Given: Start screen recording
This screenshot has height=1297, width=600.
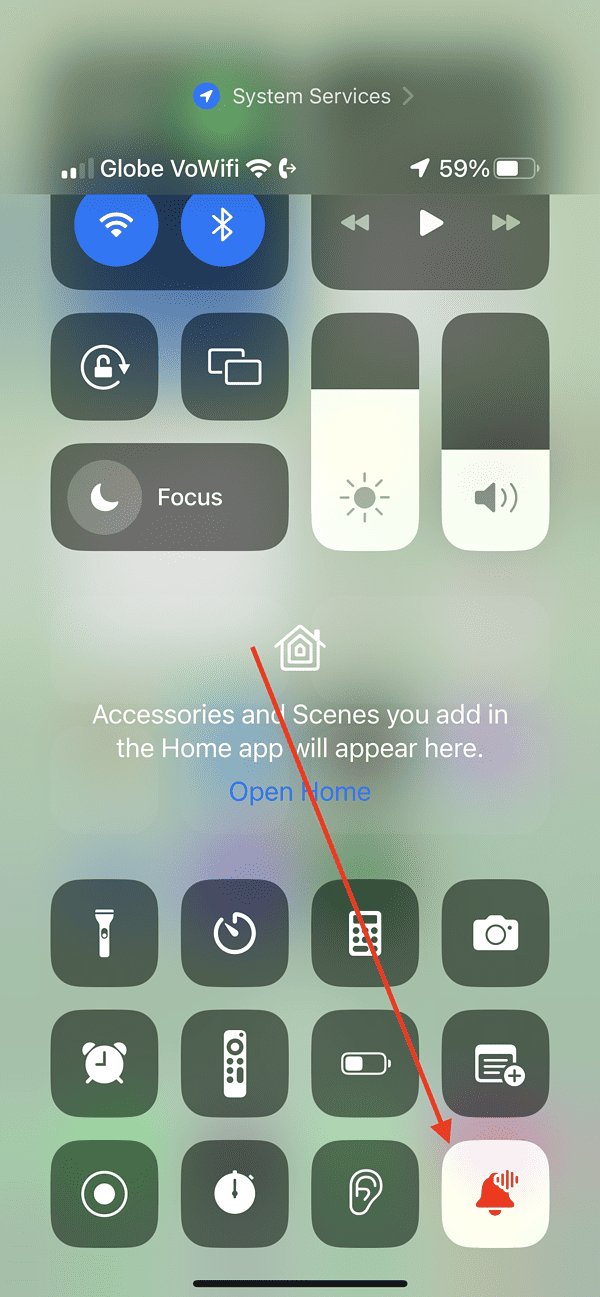Looking at the screenshot, I should tap(104, 1193).
